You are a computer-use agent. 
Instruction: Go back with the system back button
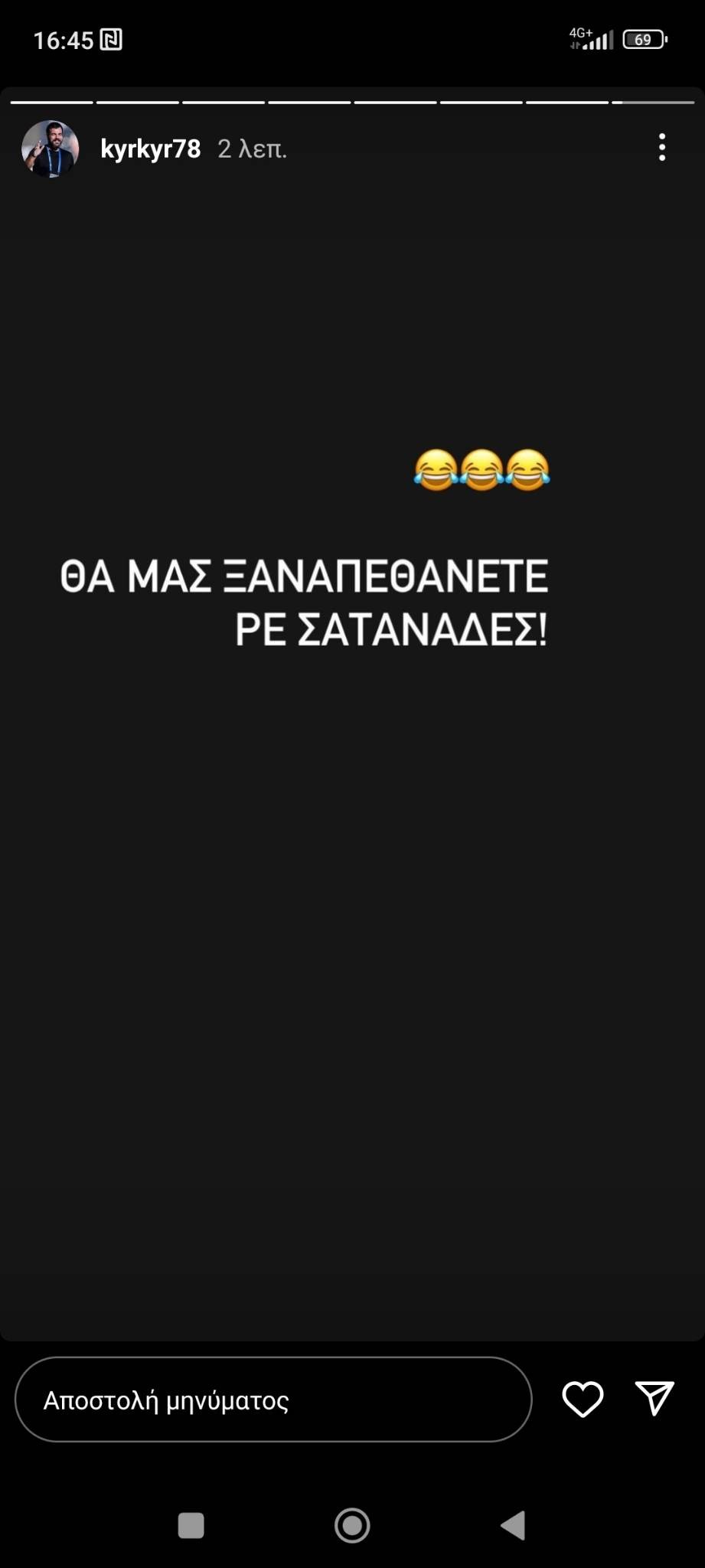click(x=513, y=1525)
